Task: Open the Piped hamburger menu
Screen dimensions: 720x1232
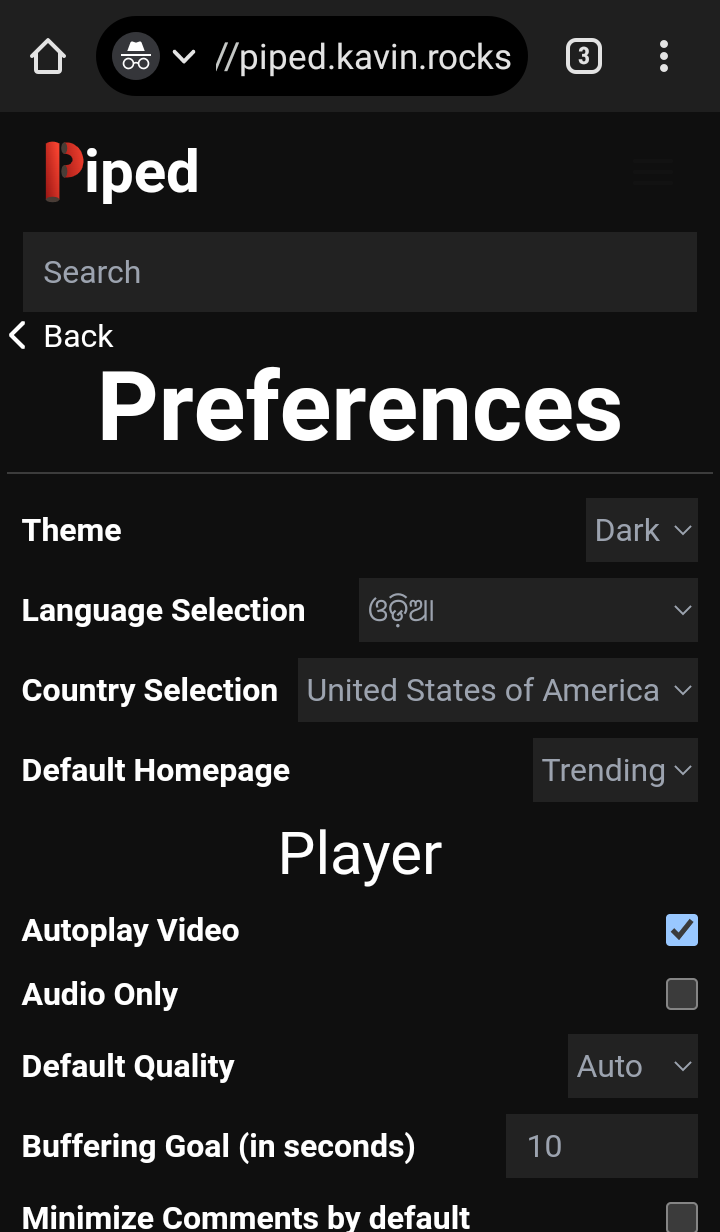Action: click(x=653, y=172)
